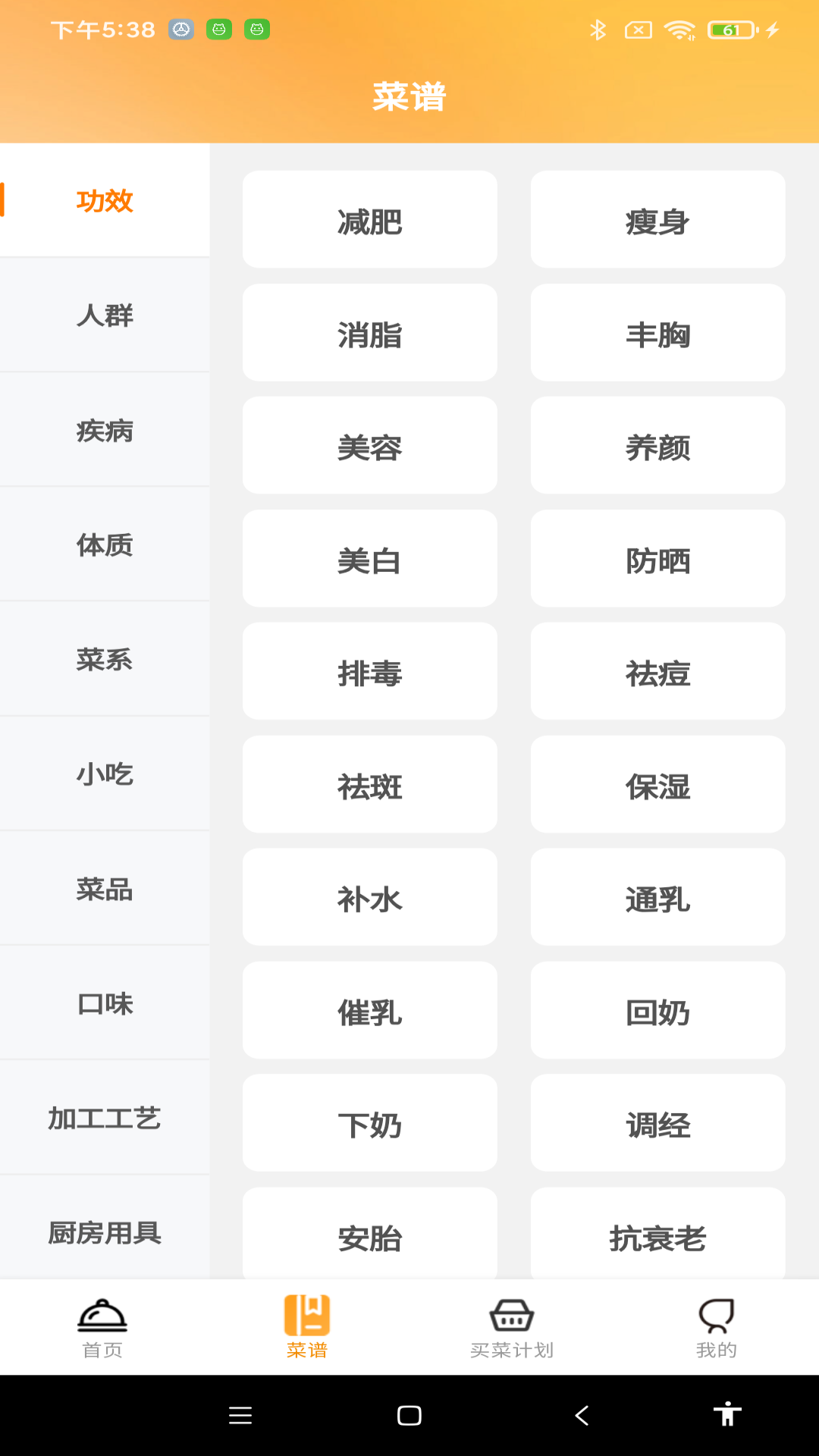The width and height of the screenshot is (819, 1456).
Task: Choose the 美容 tag
Action: (x=369, y=446)
